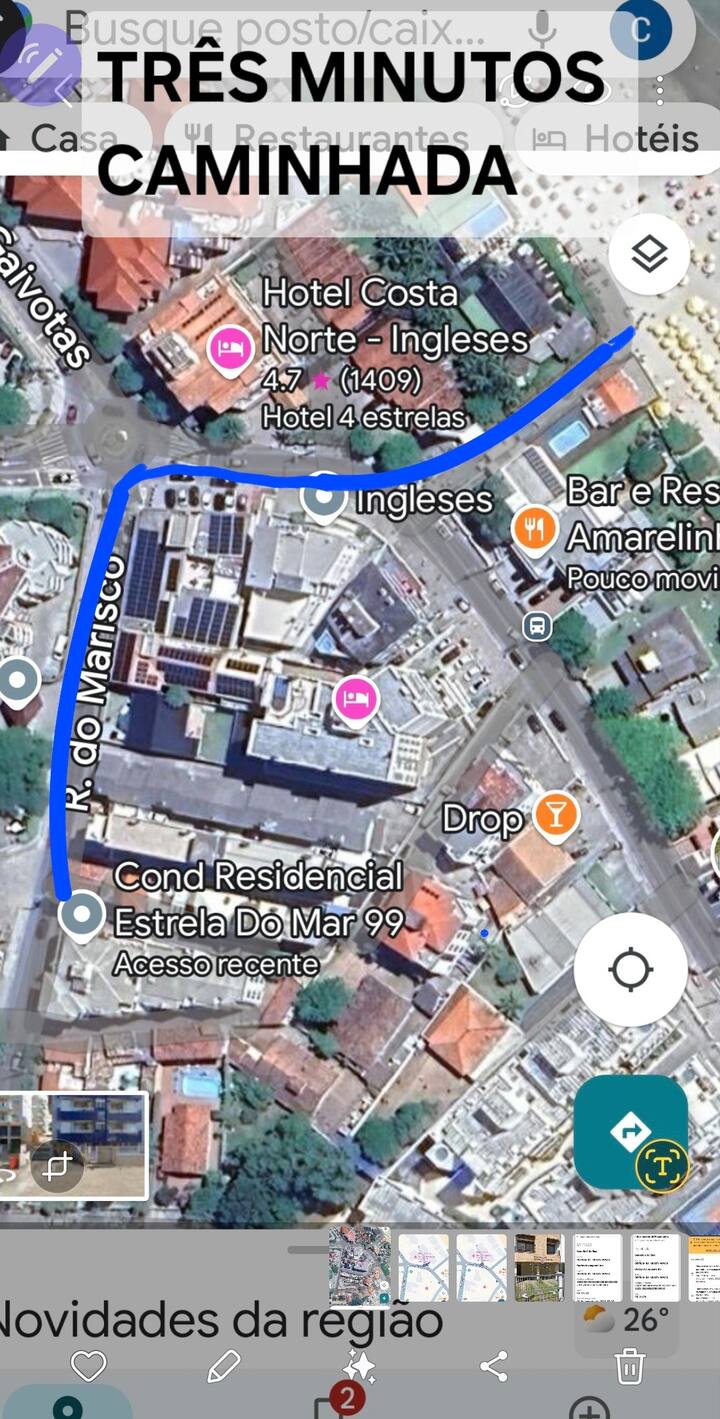Select the satellite map thumbnail in the strip
Image resolution: width=720 pixels, height=1419 pixels.
[360, 1266]
